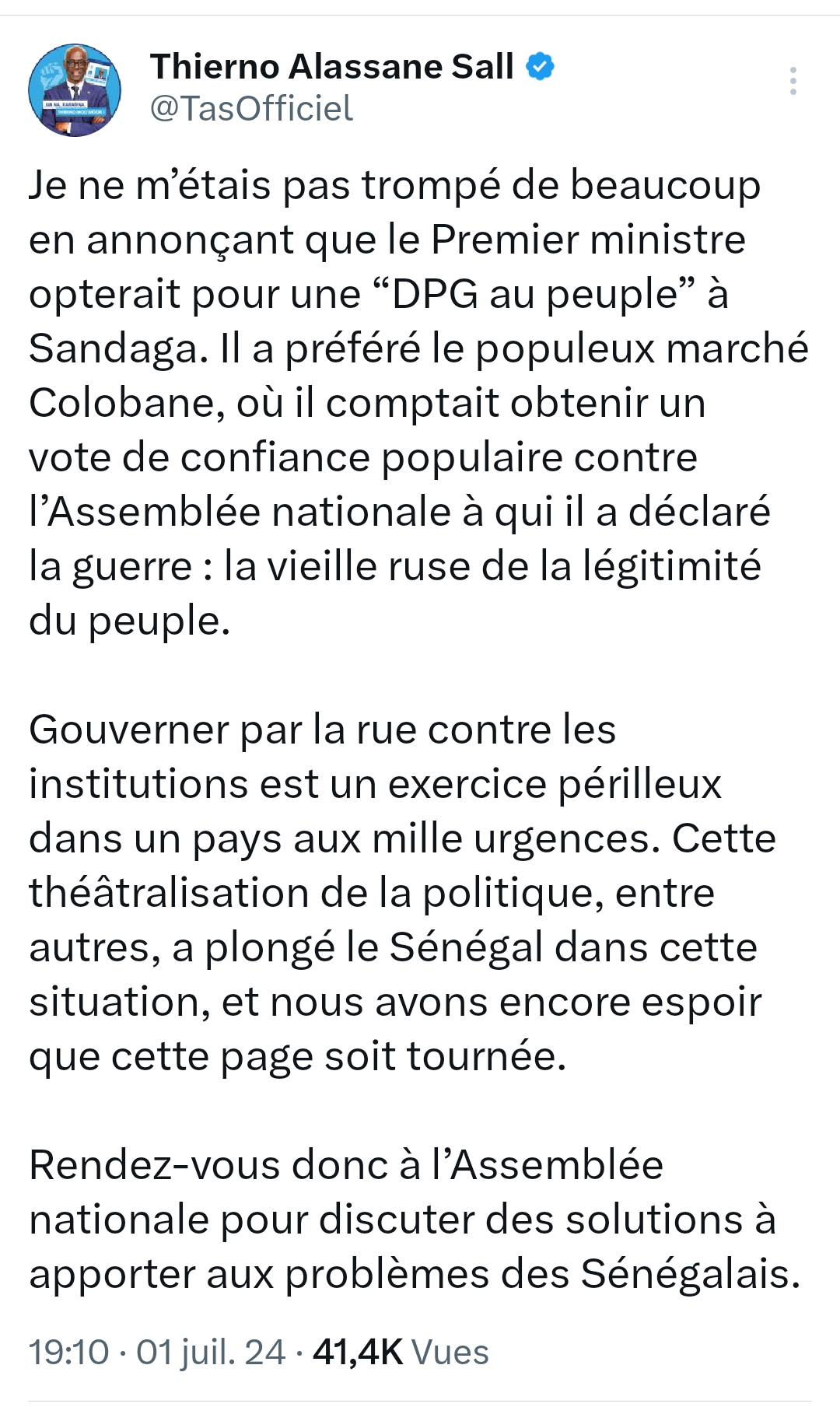Click the blue verified badge

click(x=538, y=67)
